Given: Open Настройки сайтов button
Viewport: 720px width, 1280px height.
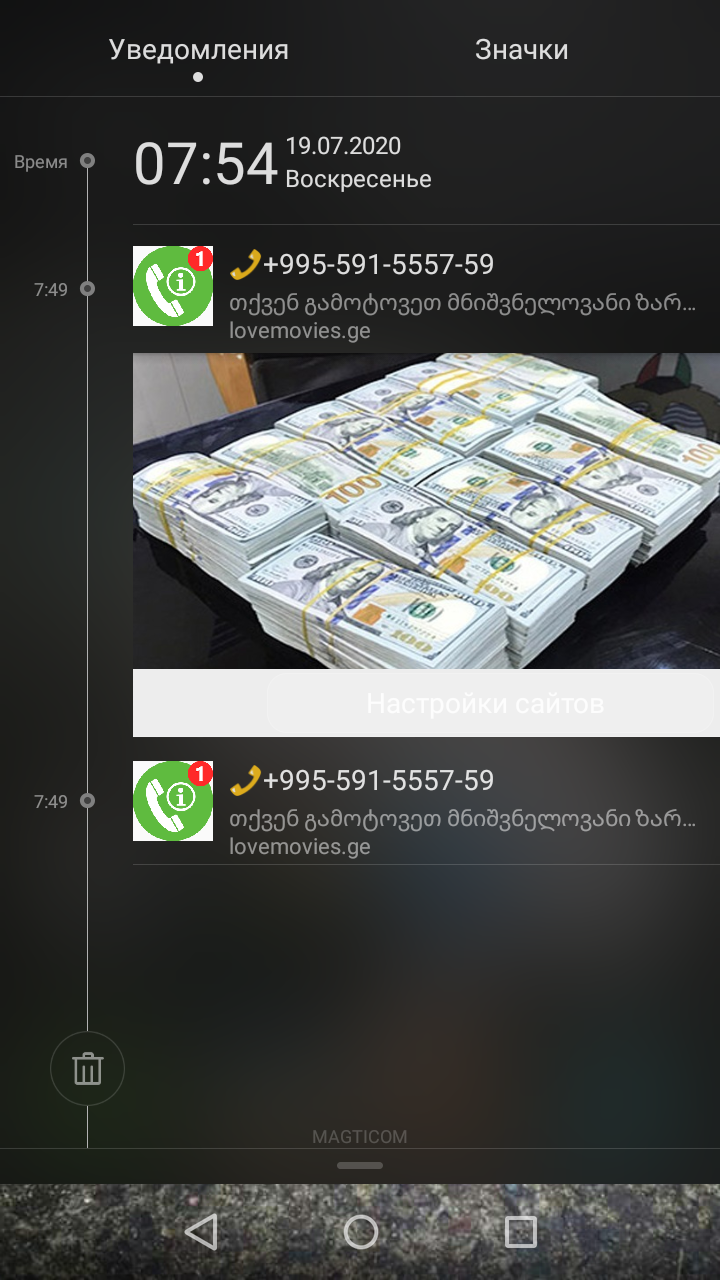Looking at the screenshot, I should 485,703.
